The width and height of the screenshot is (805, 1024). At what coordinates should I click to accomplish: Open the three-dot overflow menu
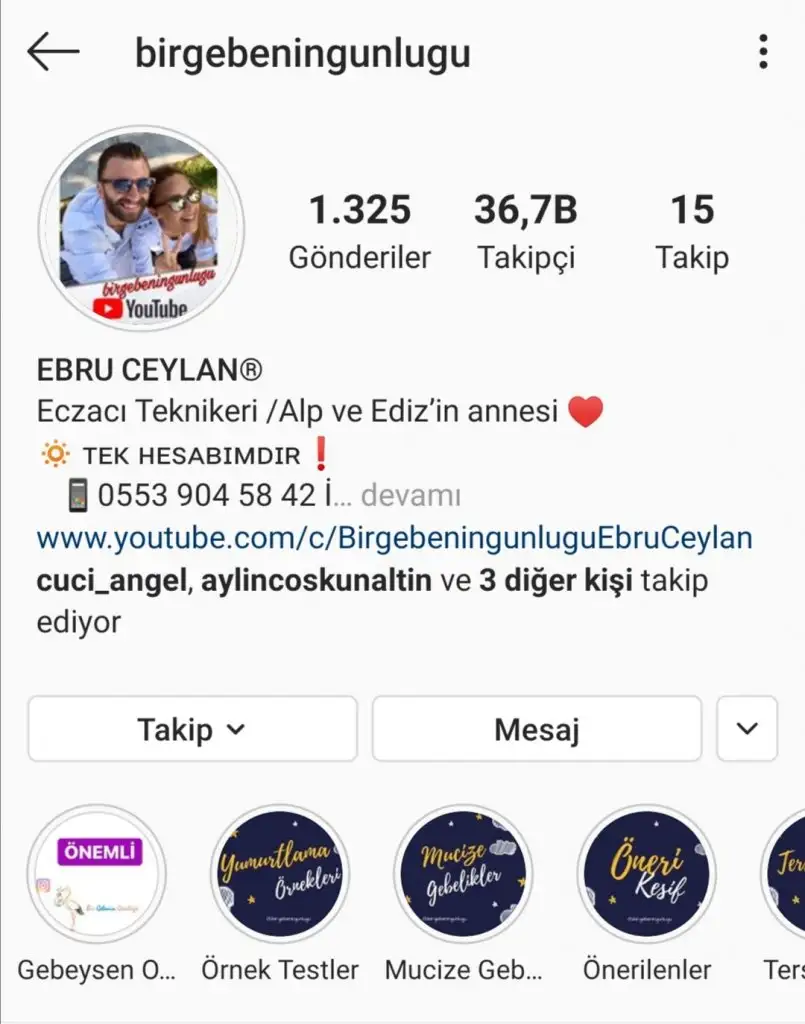tap(763, 52)
